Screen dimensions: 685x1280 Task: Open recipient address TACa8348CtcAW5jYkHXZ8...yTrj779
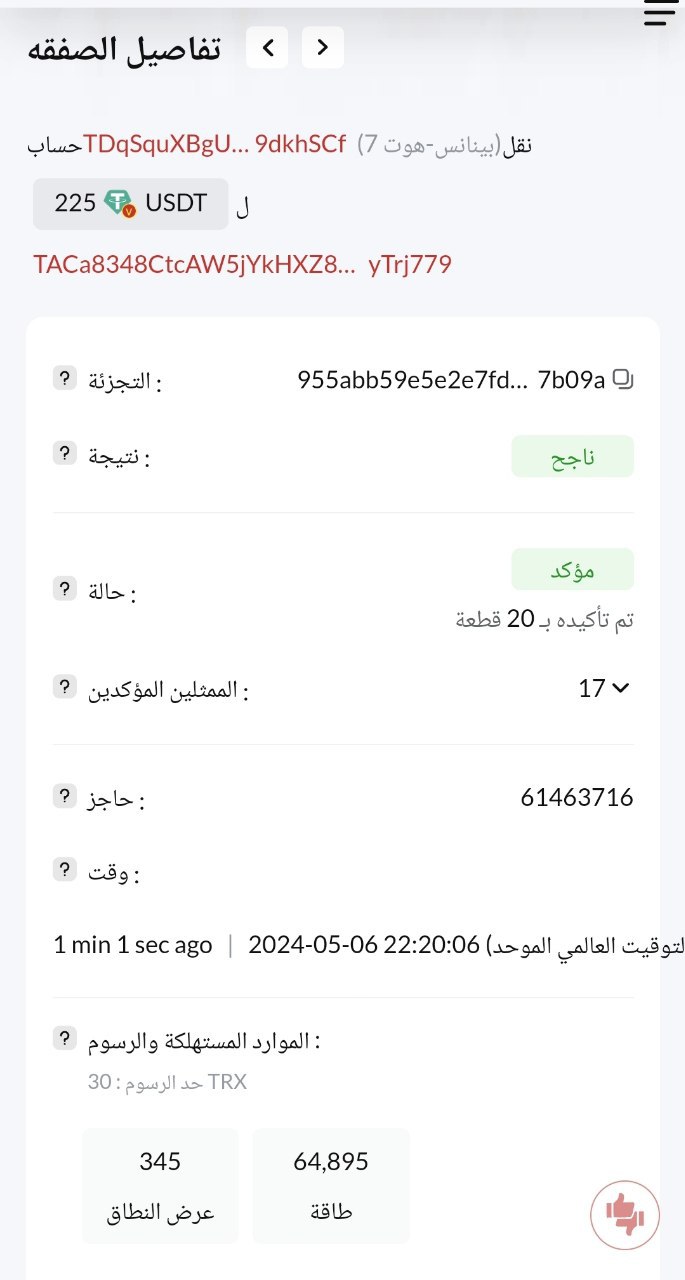click(242, 264)
